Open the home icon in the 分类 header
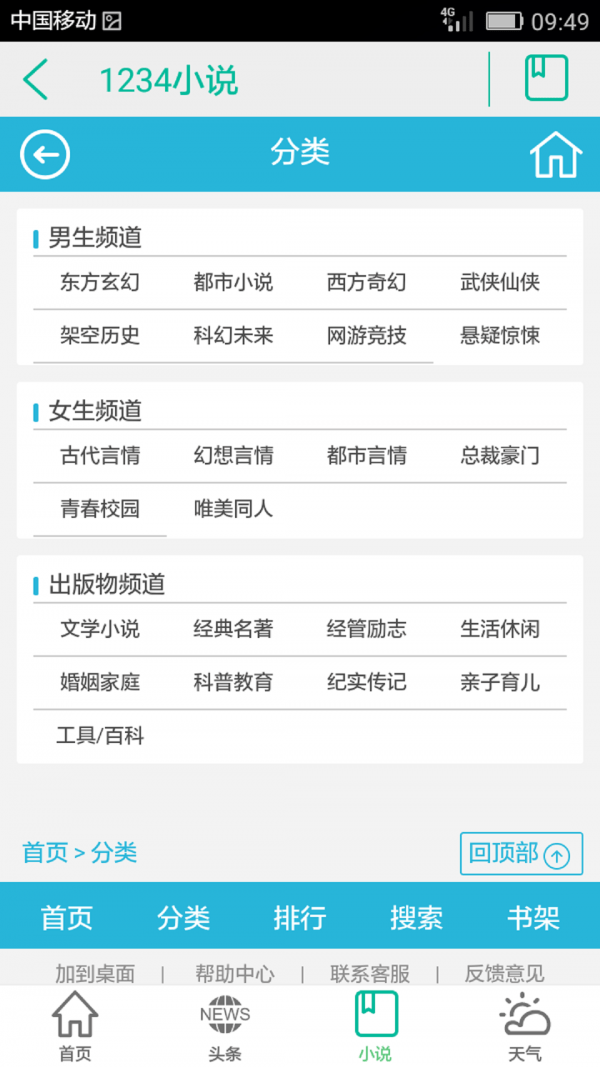Viewport: 600px width, 1067px height. 556,154
